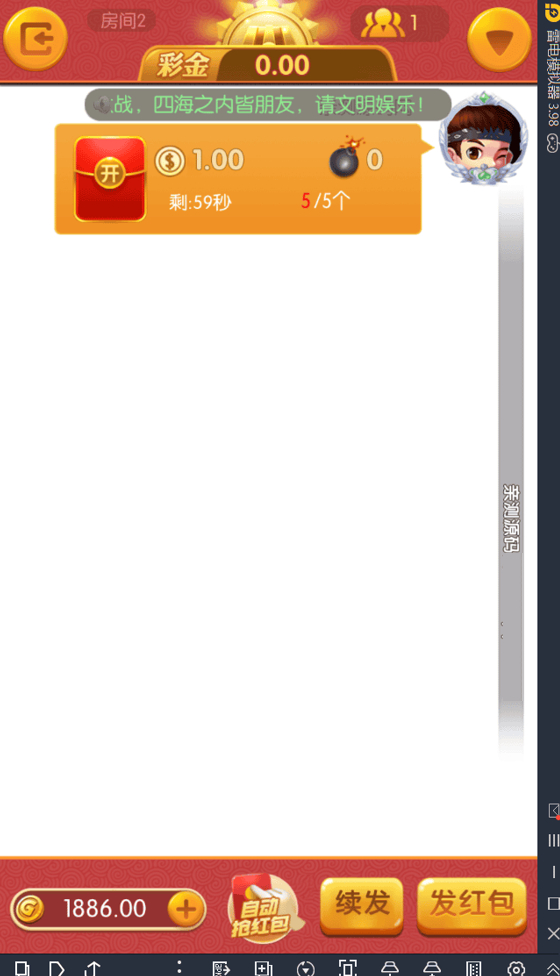
Task: Tap 发红包 to send a red envelope
Action: tap(472, 906)
